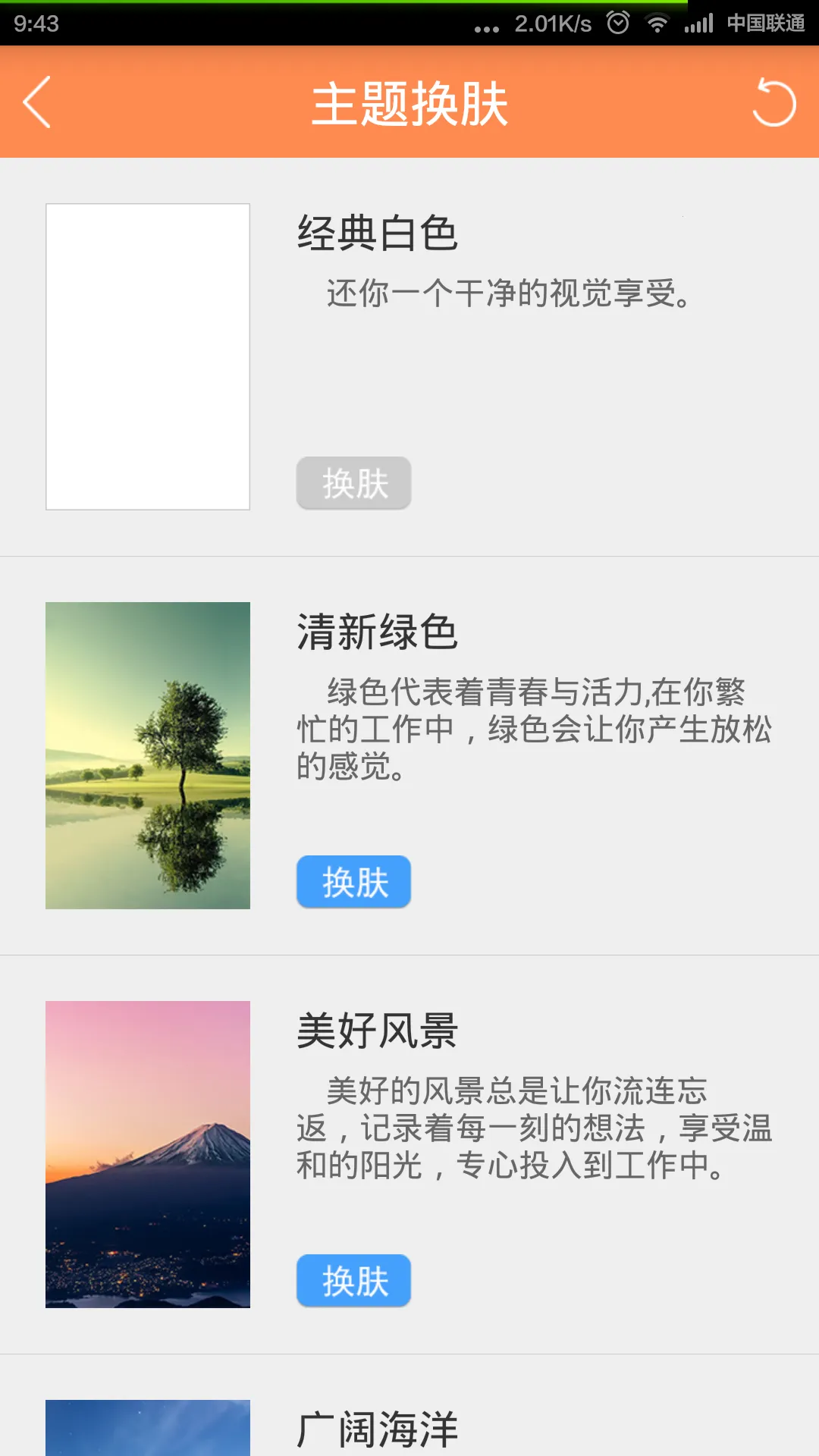Open the 广阔海洋 theme preview image
This screenshot has height=1456, width=819.
[148, 1429]
